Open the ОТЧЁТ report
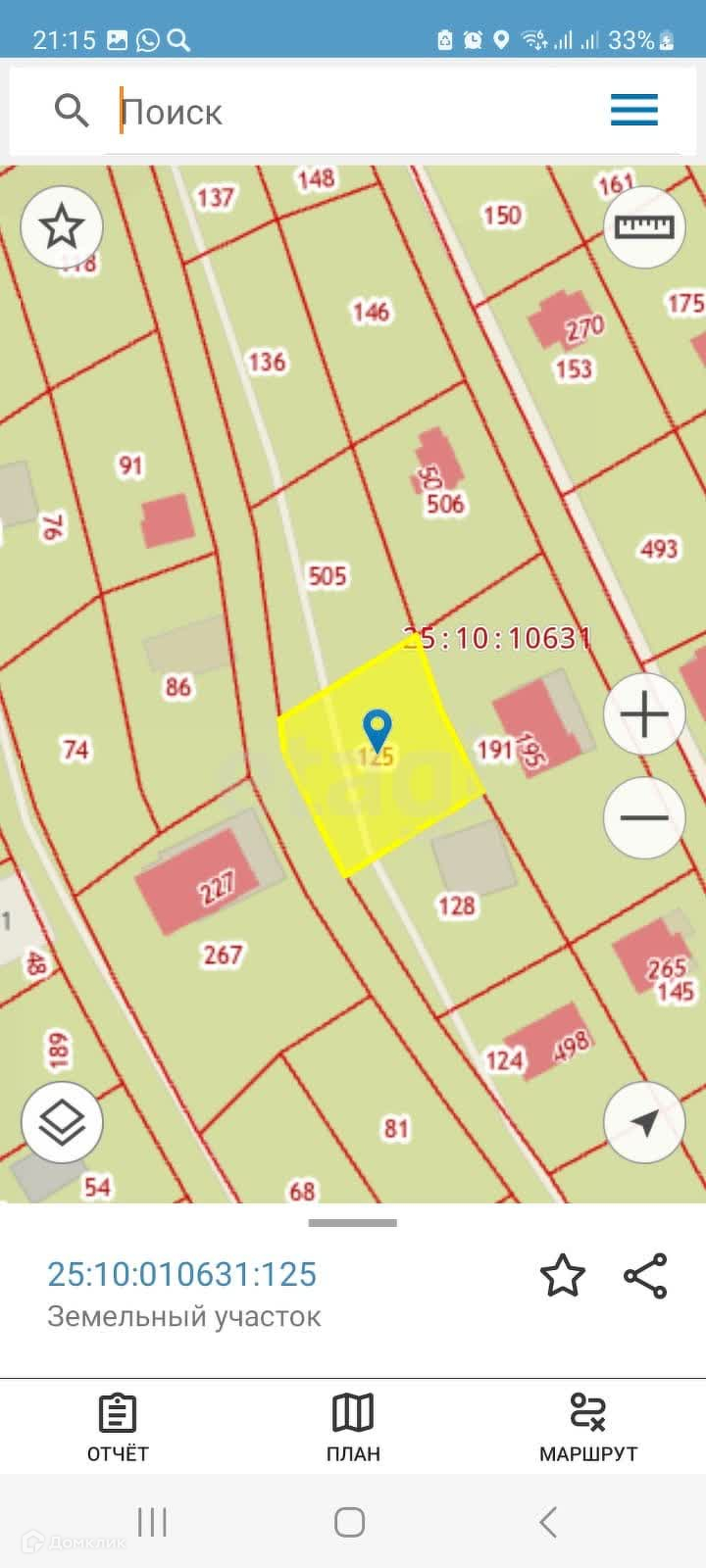 pos(118,1428)
